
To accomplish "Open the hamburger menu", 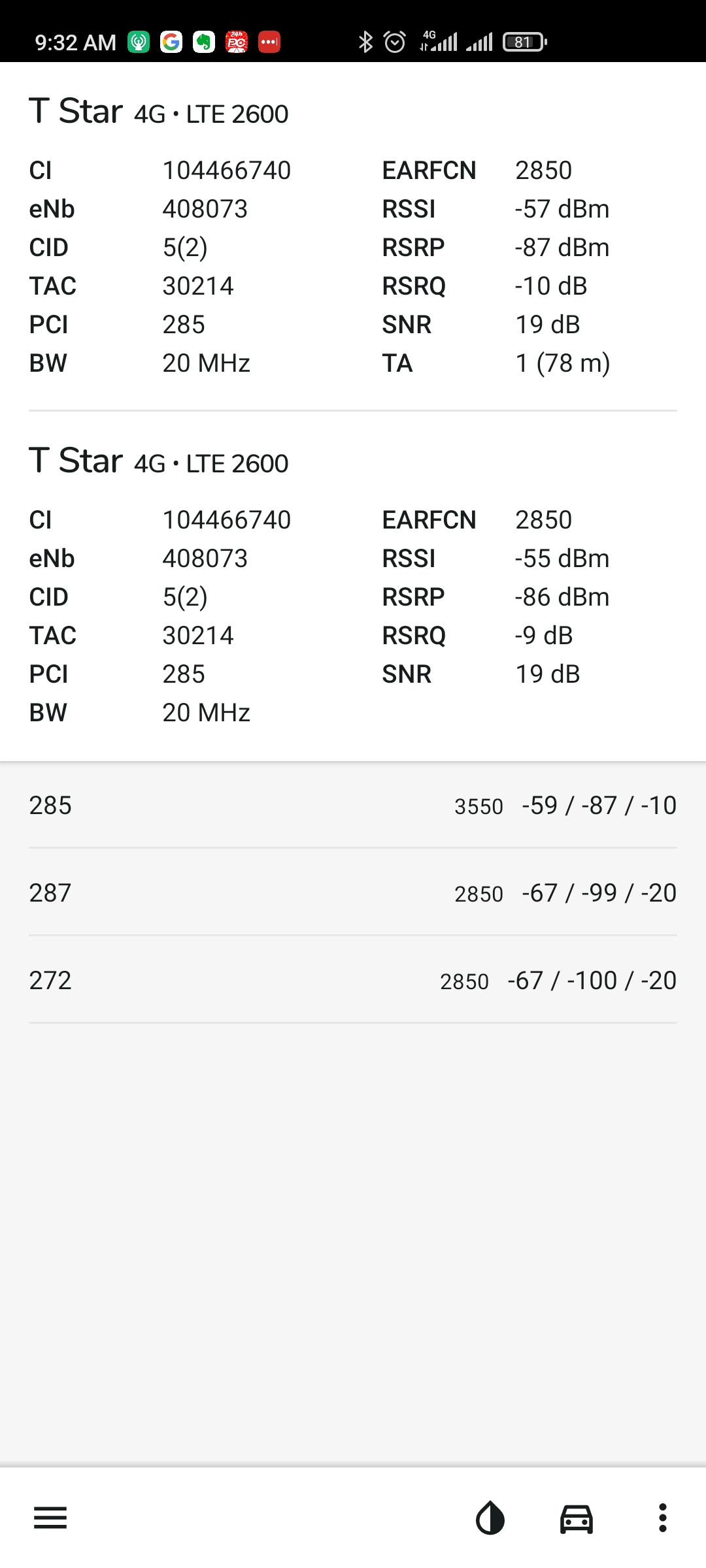I will click(50, 1518).
